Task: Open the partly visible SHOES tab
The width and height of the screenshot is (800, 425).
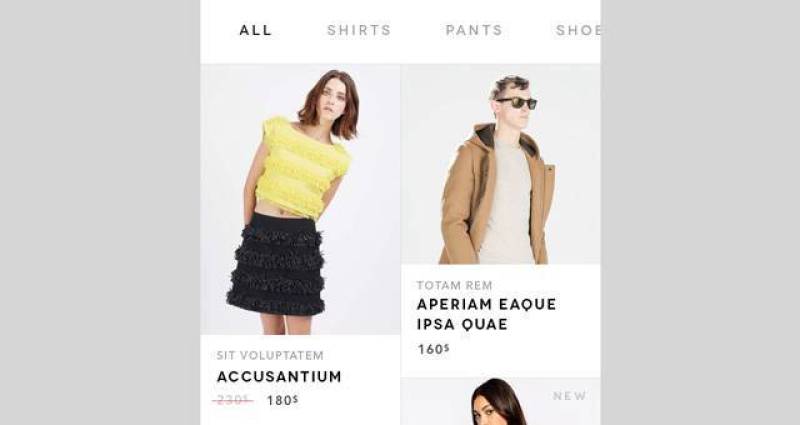Action: [x=578, y=30]
